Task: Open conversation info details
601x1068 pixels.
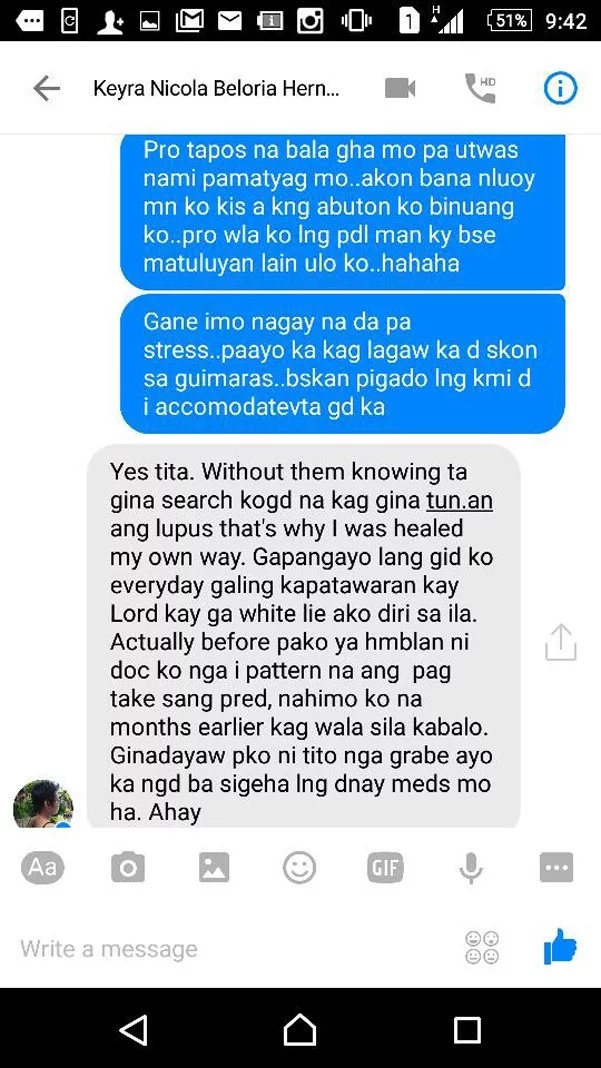Action: coord(560,88)
